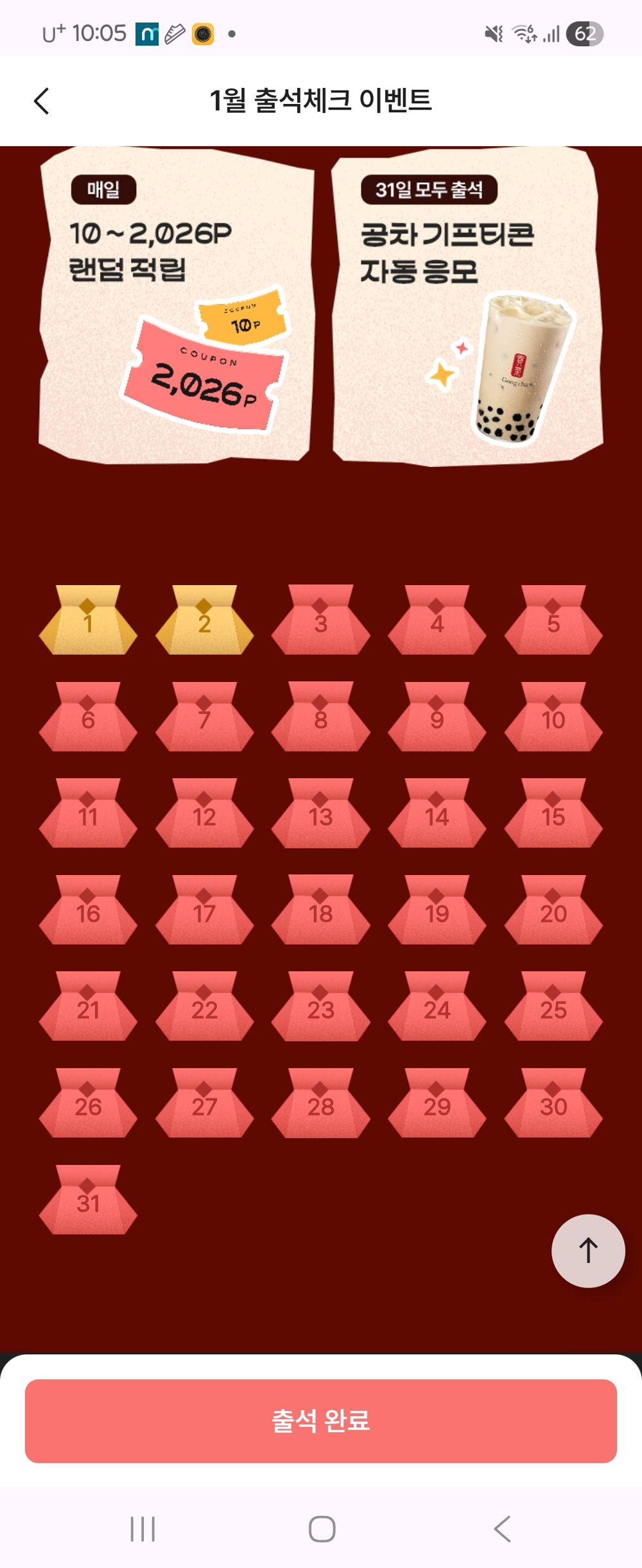Select the day 3 pouch

tap(320, 621)
